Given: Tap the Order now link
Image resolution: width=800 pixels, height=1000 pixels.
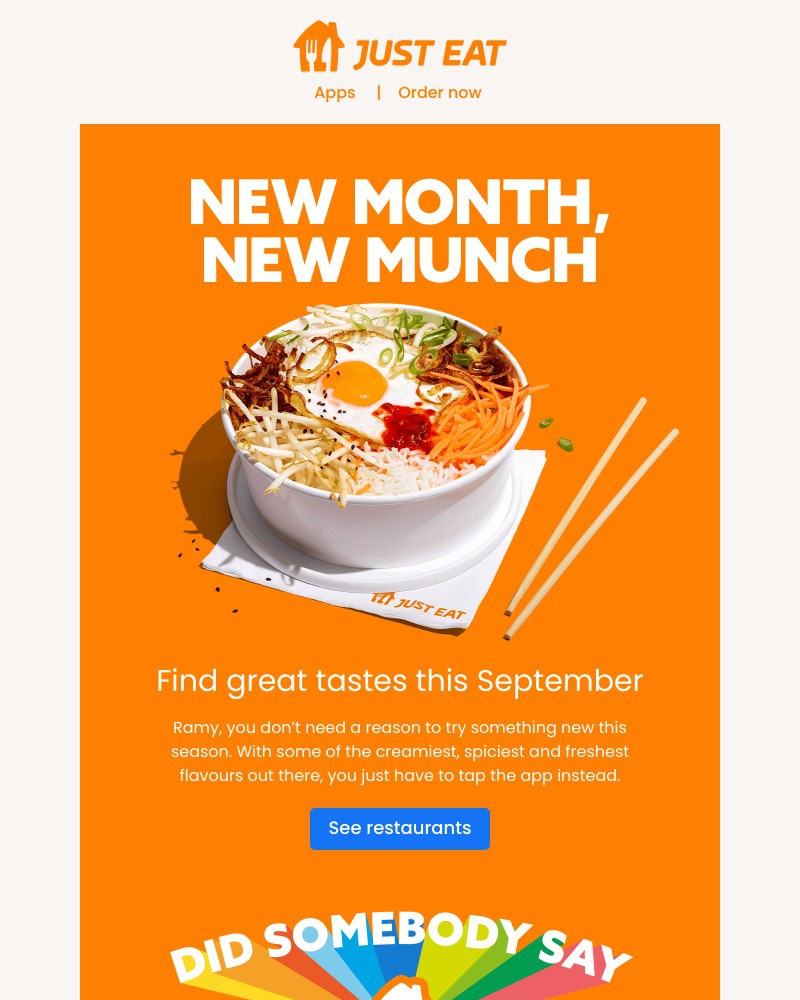Looking at the screenshot, I should point(439,93).
